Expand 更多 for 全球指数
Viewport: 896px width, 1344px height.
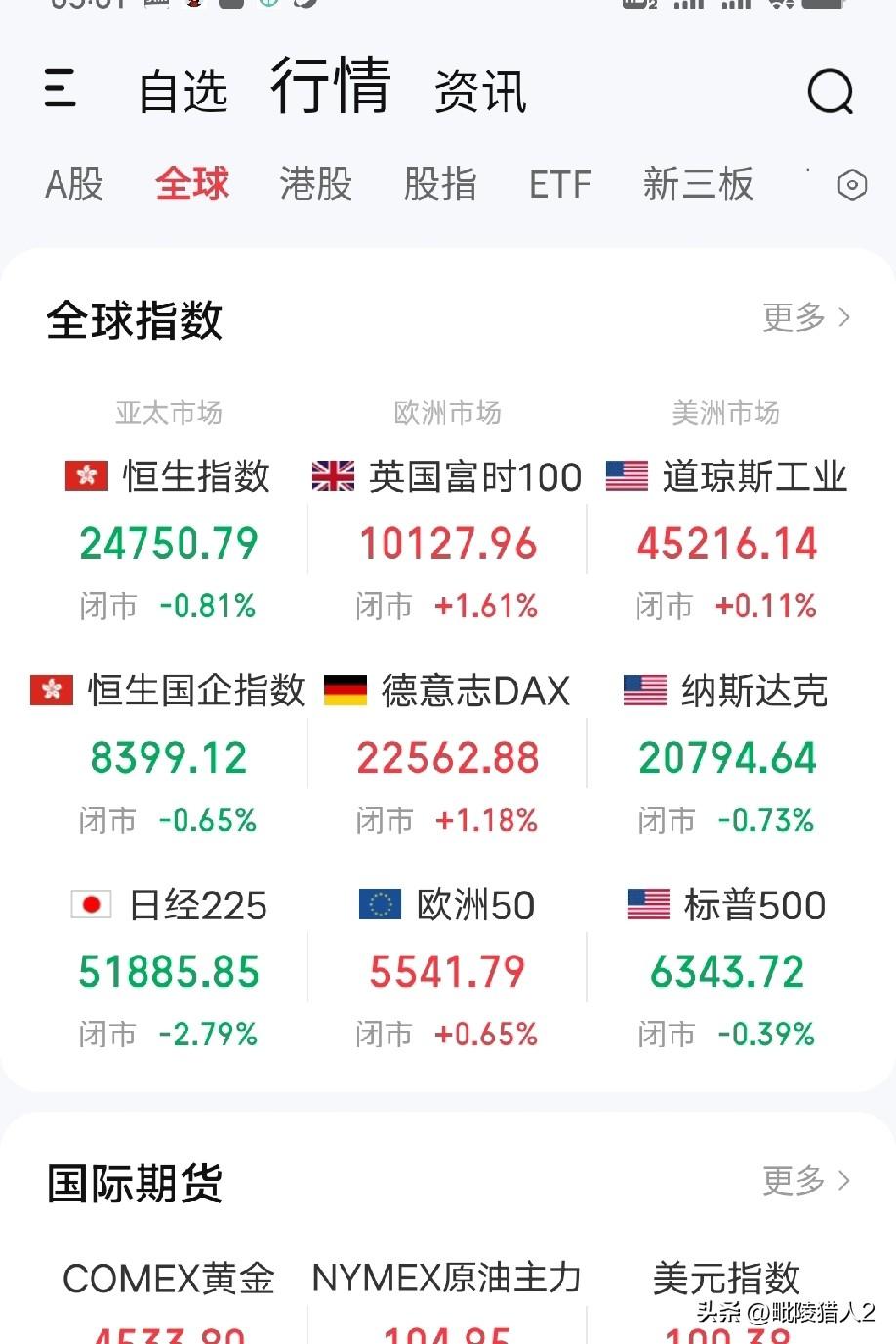pyautogui.click(x=803, y=317)
